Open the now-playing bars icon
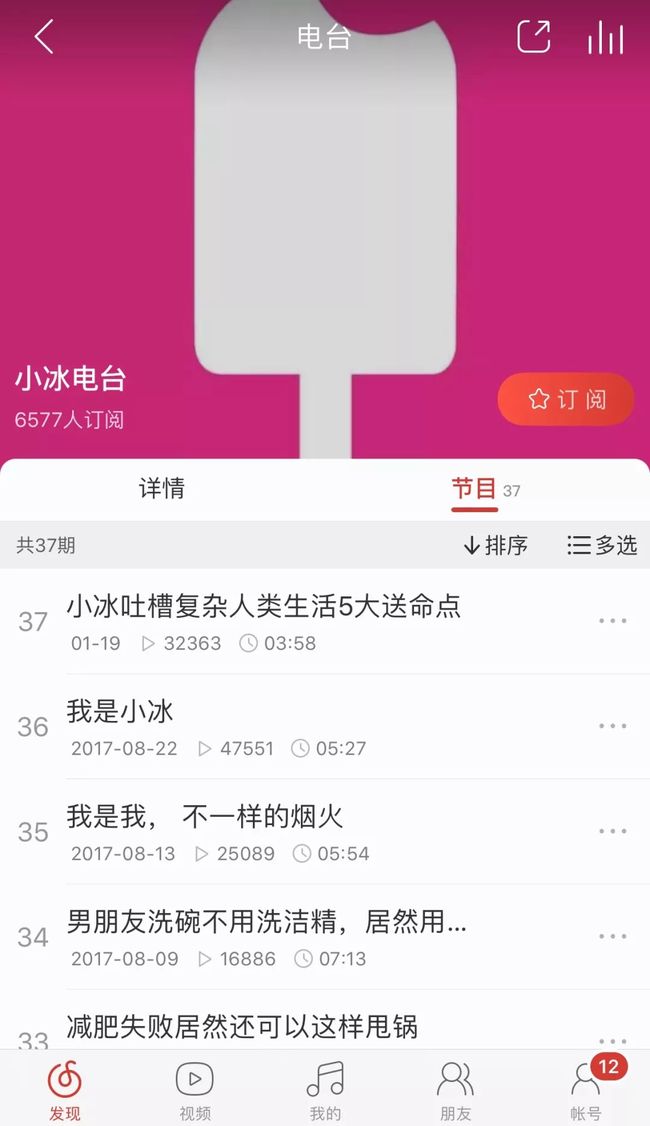 (605, 37)
